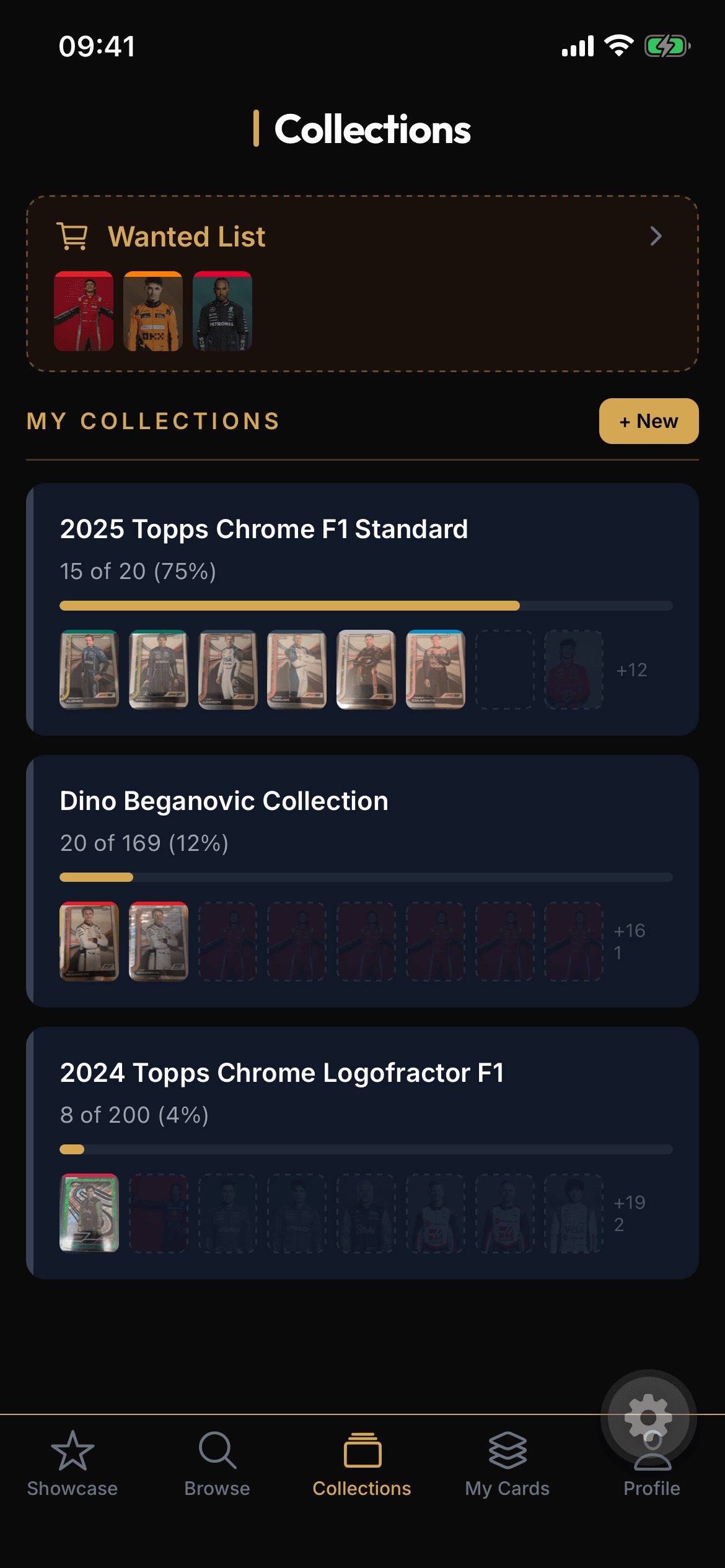Expand the Wanted List via its chevron
This screenshot has width=725, height=1568.
[x=656, y=236]
